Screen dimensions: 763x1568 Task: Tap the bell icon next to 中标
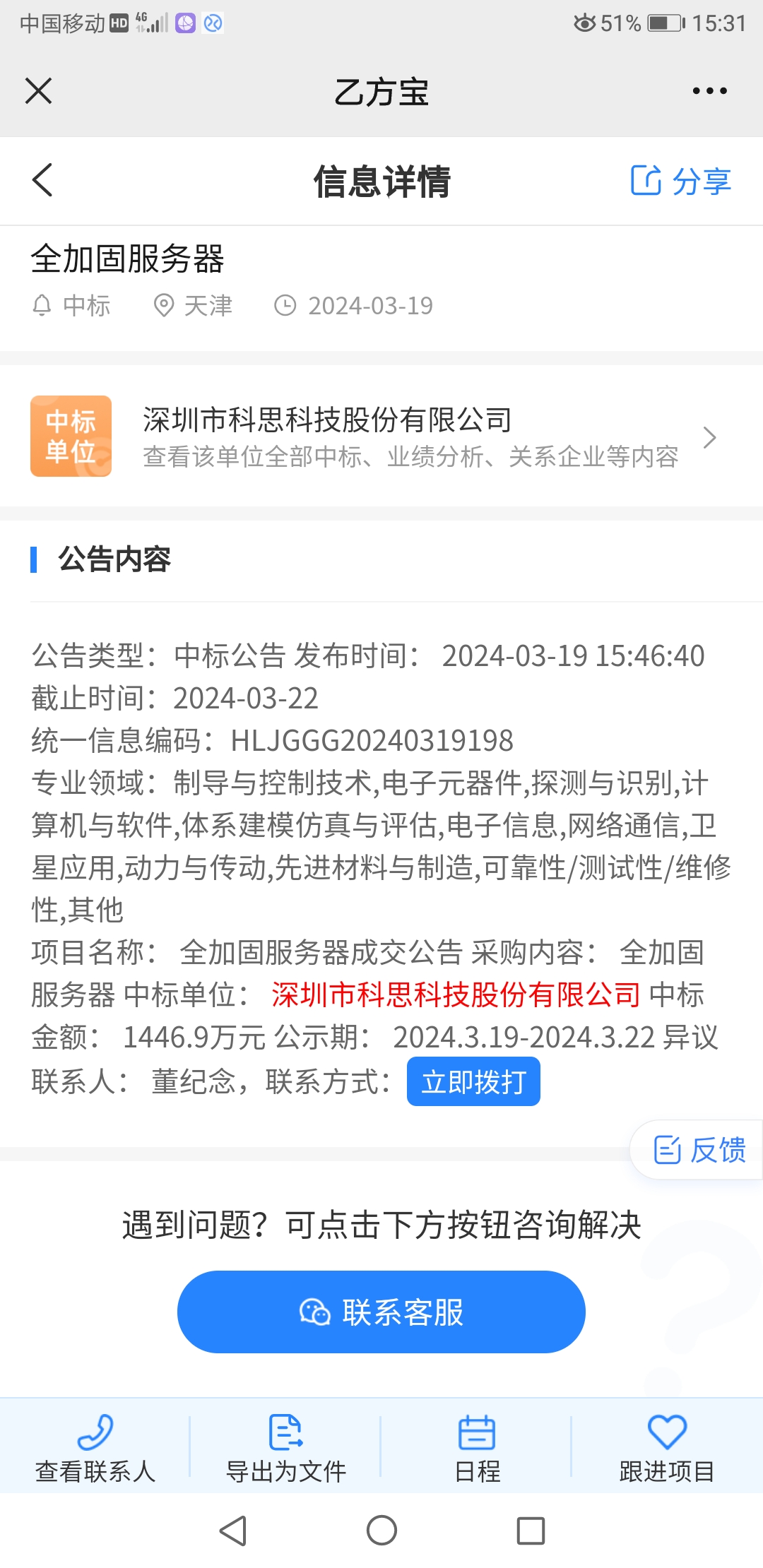tap(42, 305)
